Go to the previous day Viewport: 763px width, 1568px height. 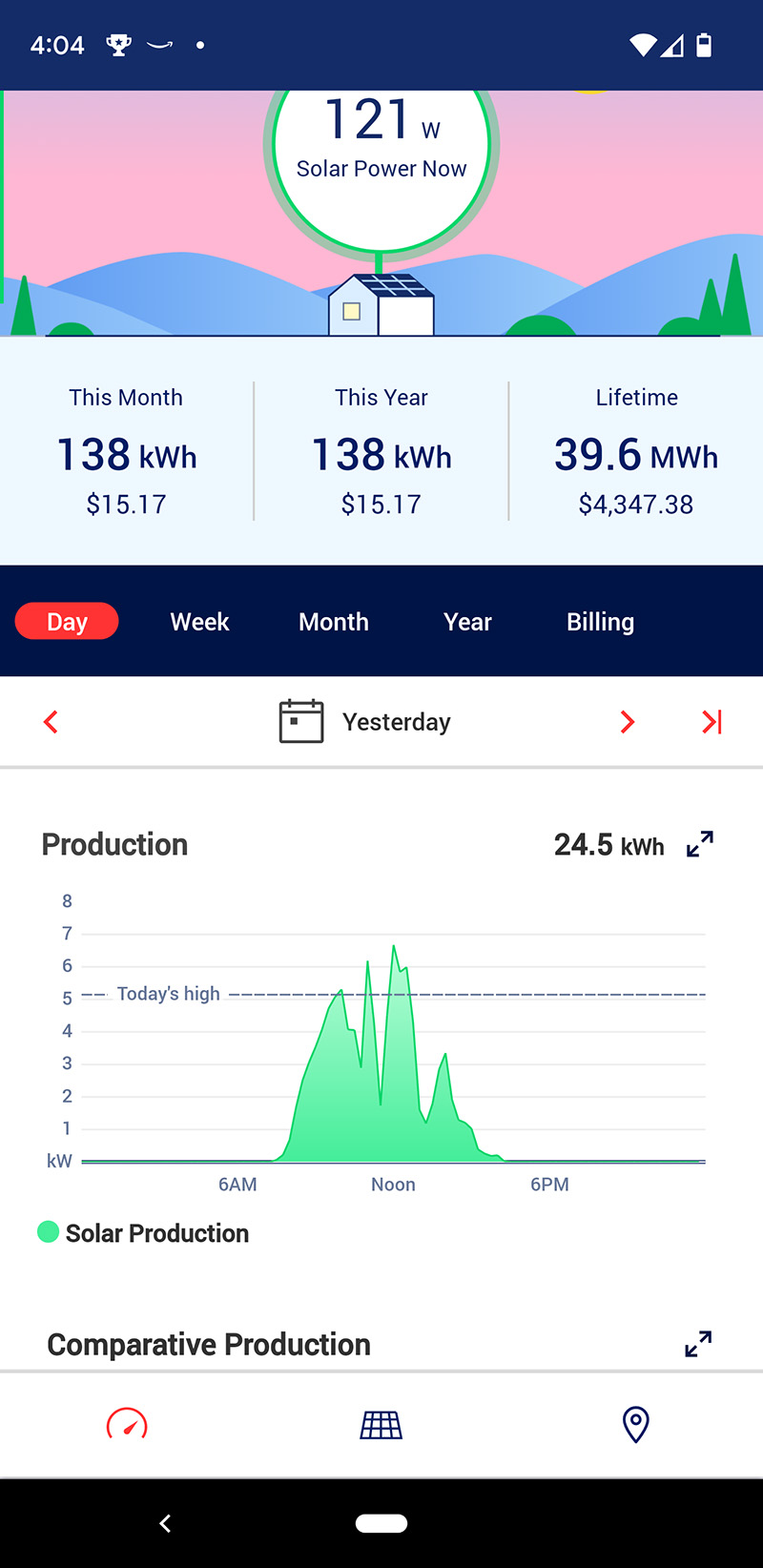click(x=52, y=722)
